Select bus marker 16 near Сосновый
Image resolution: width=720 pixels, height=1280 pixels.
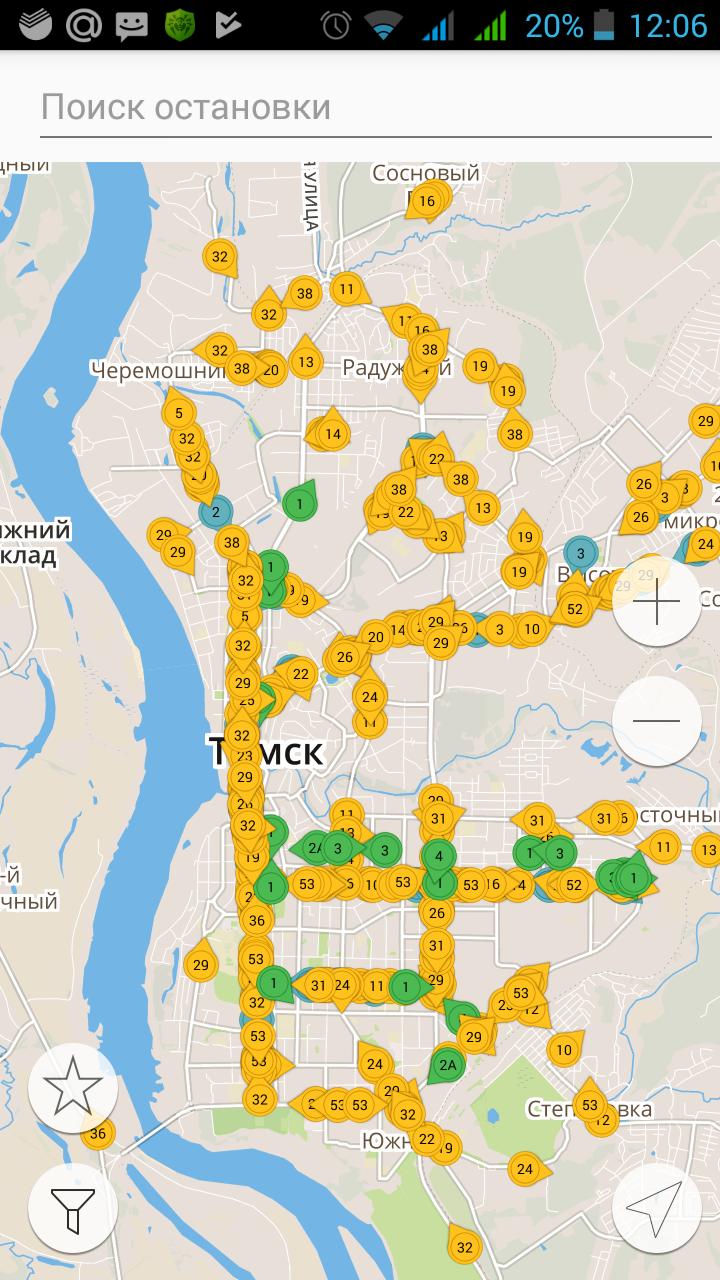coord(427,201)
